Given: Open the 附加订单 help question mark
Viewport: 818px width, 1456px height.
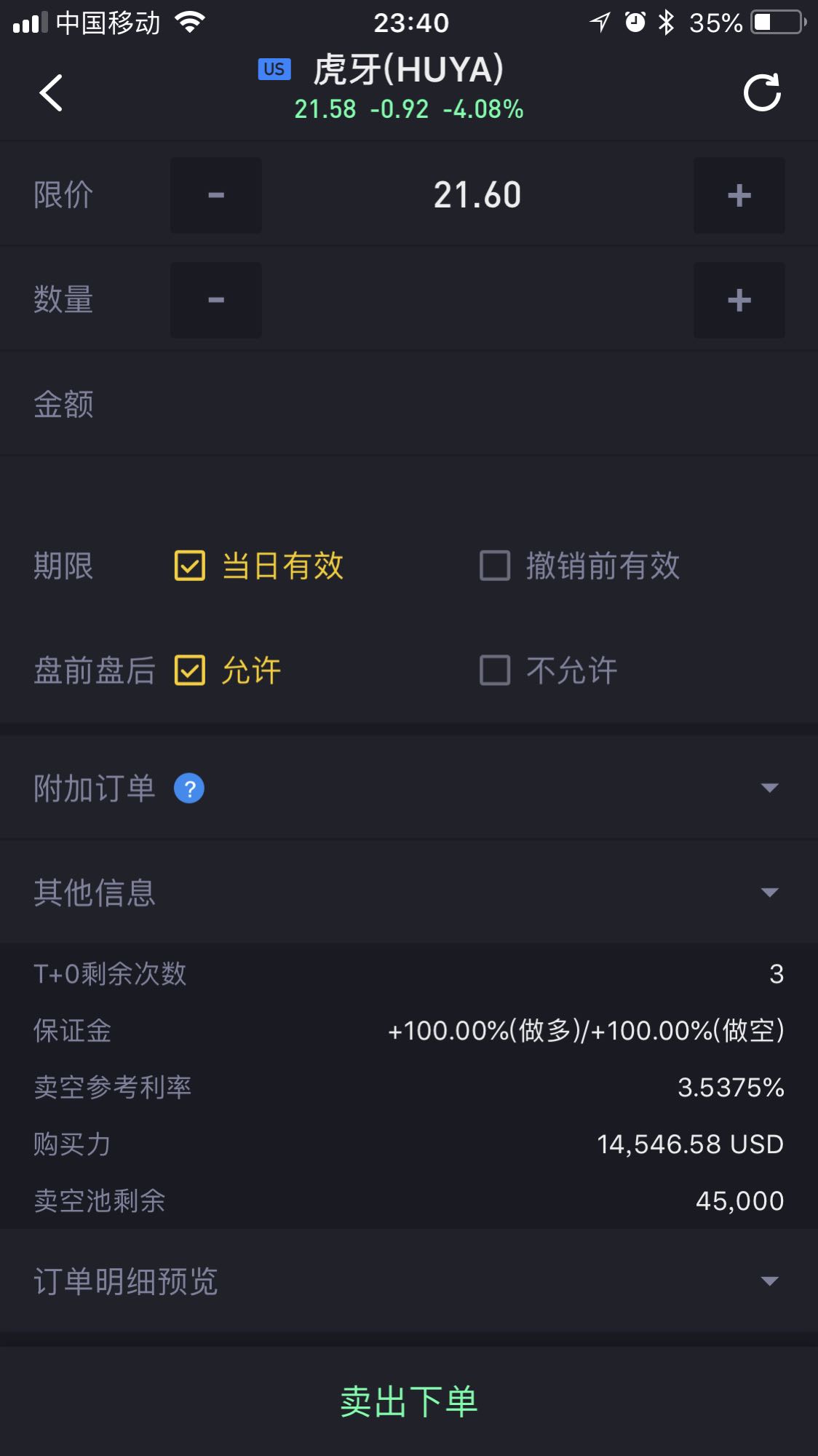Looking at the screenshot, I should tap(189, 788).
